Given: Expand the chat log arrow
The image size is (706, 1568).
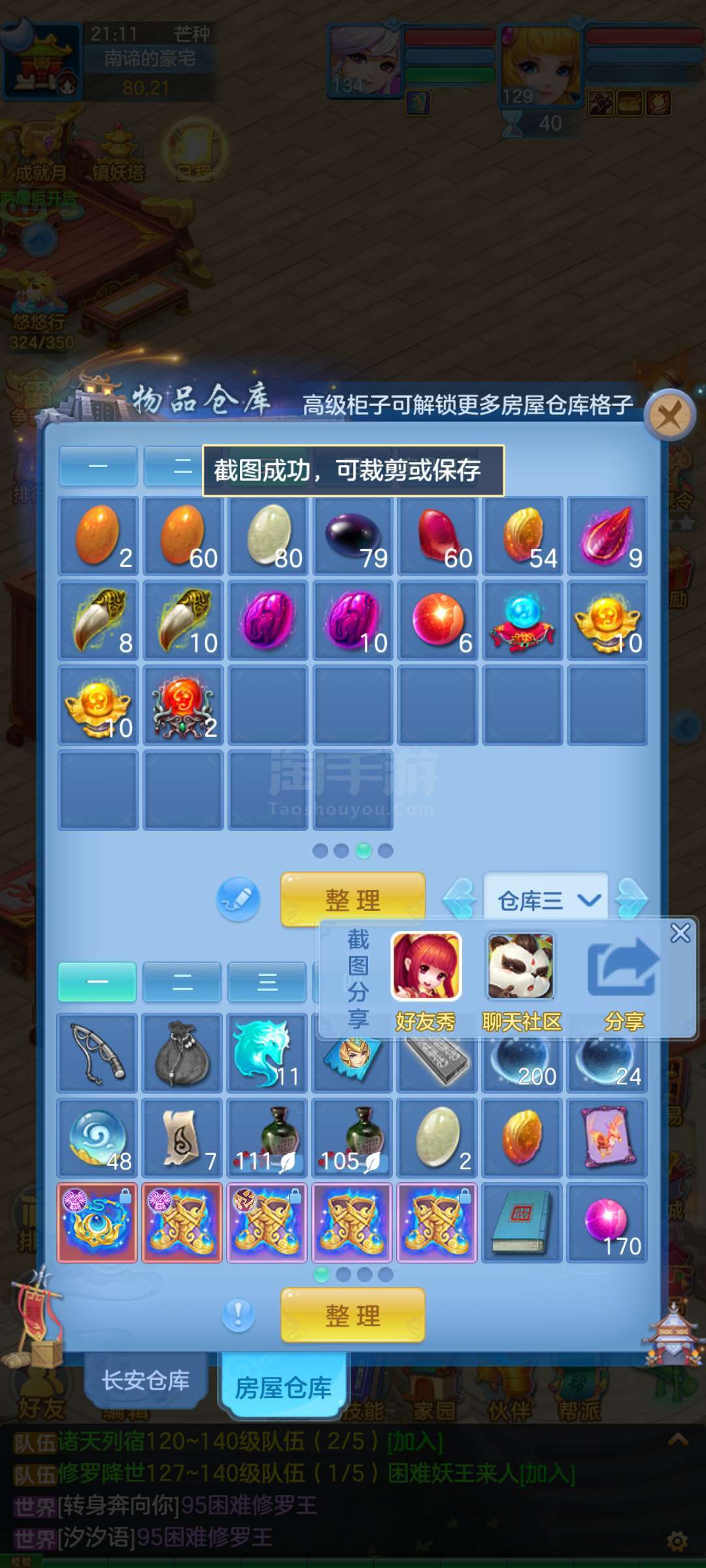Looking at the screenshot, I should pyautogui.click(x=678, y=1439).
